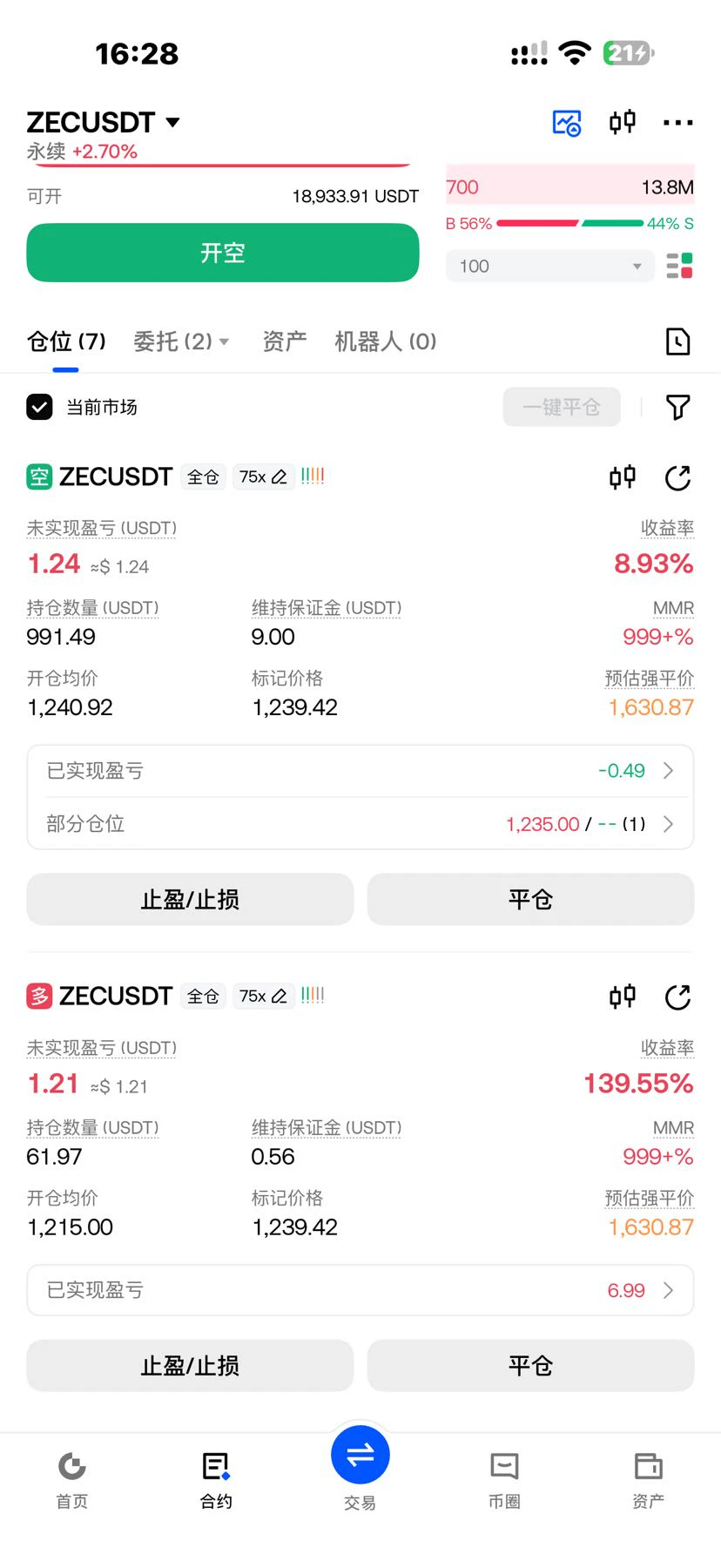
Task: Open the more options menu at top
Action: pyautogui.click(x=677, y=123)
